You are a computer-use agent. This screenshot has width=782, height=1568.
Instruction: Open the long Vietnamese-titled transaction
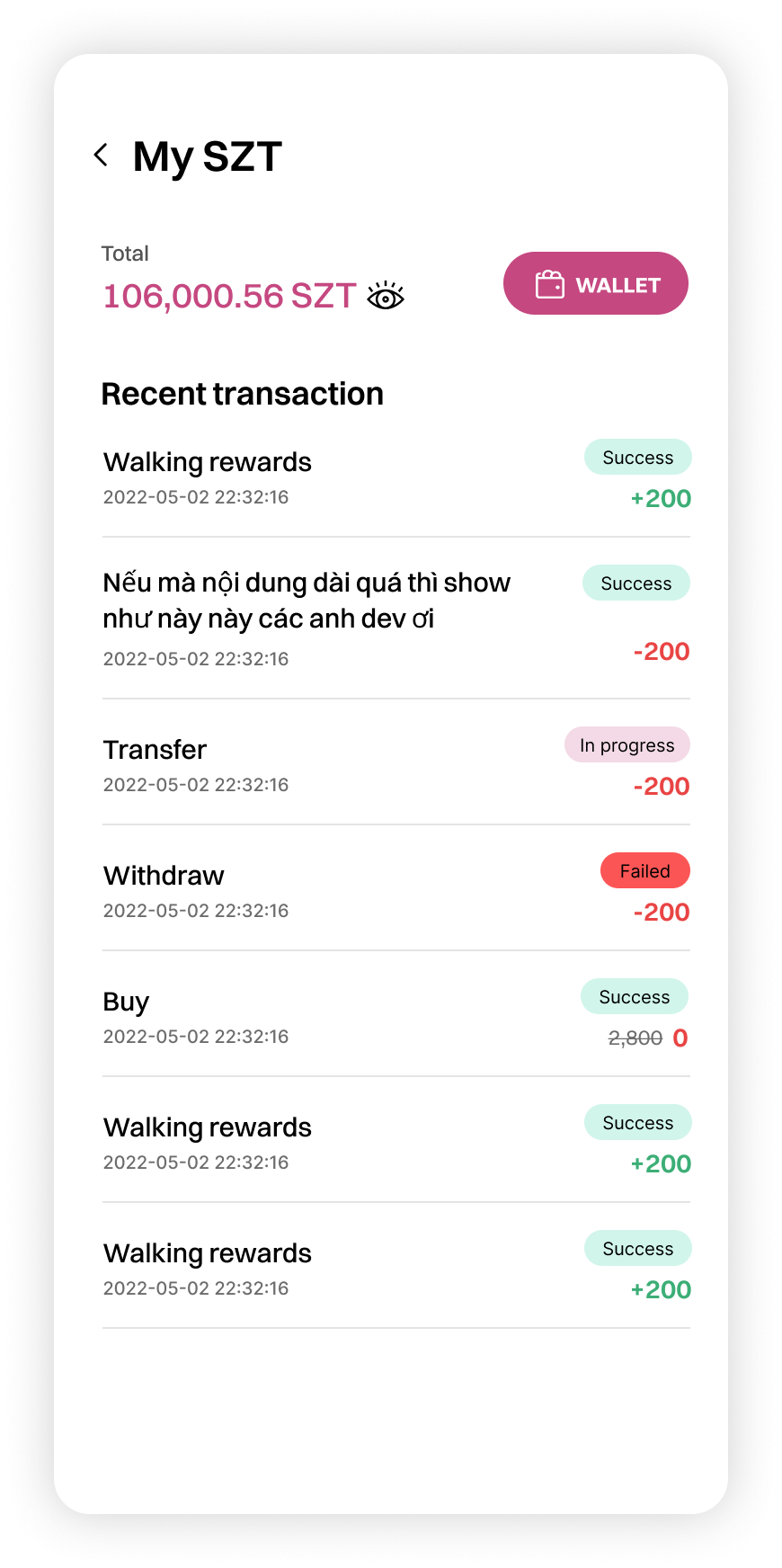[x=395, y=619]
